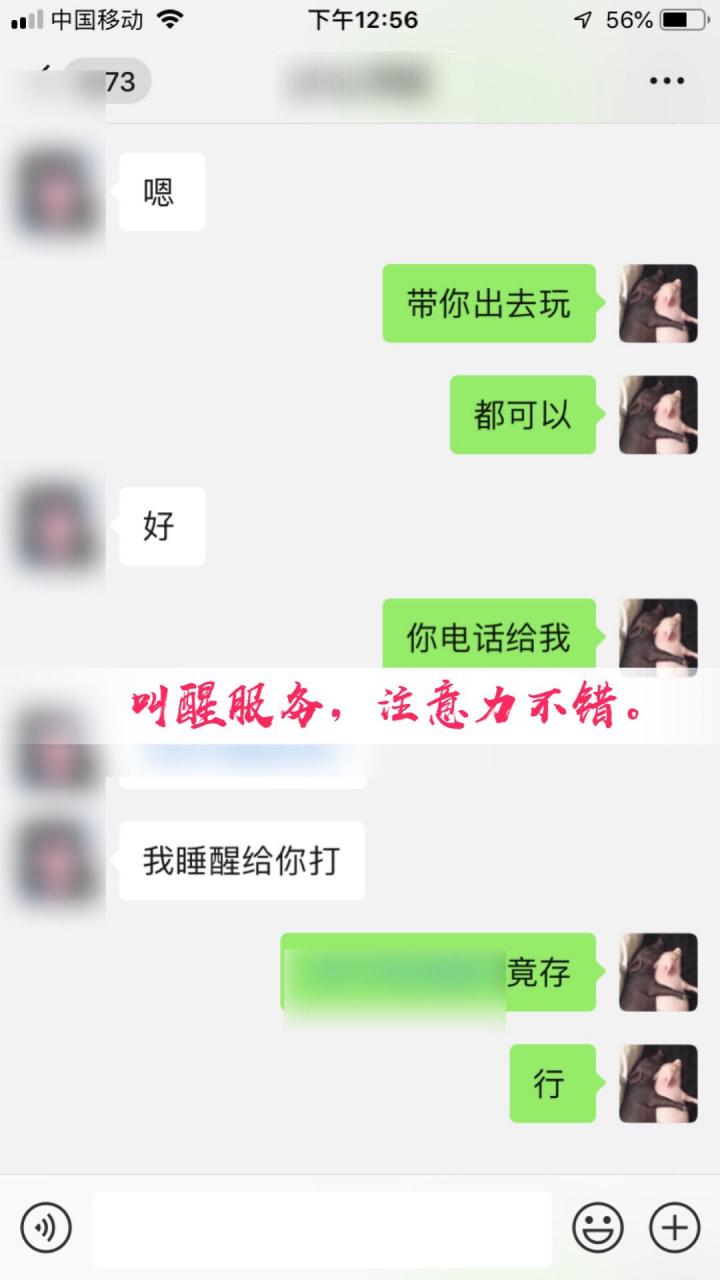Focus the message text field

pyautogui.click(x=322, y=1227)
